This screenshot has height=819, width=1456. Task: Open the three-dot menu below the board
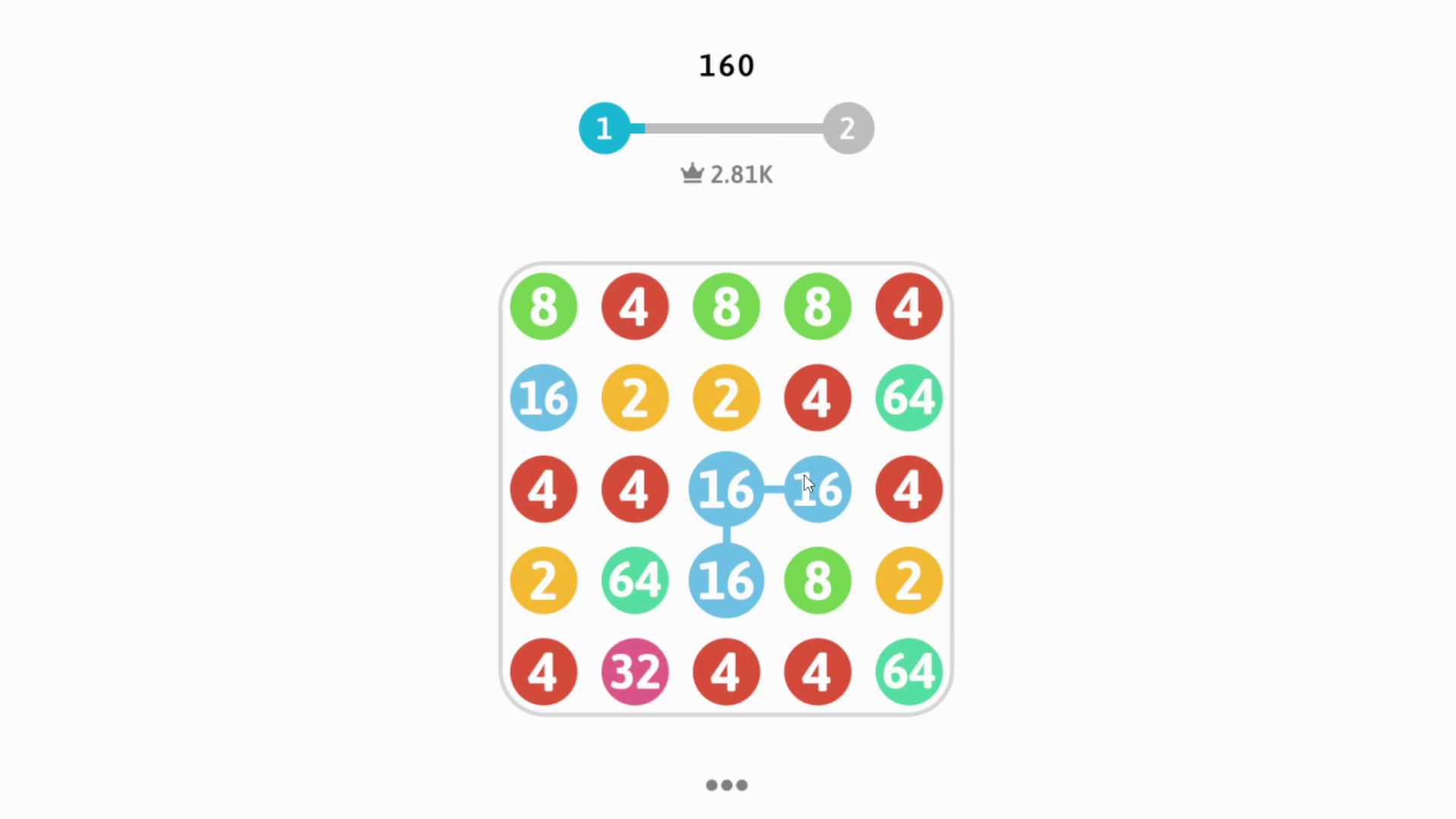click(726, 785)
